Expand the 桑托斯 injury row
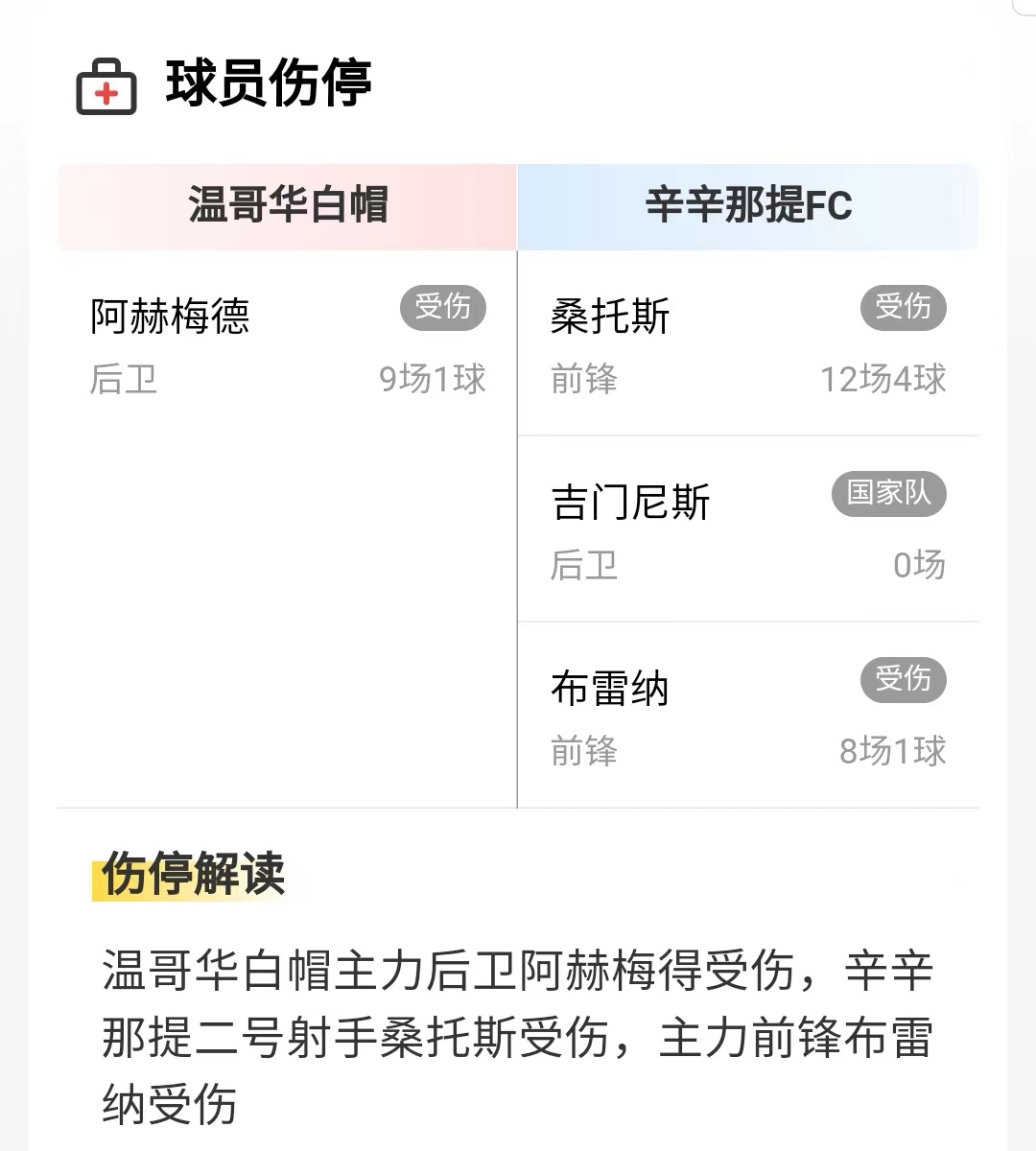The width and height of the screenshot is (1036, 1151). pos(748,342)
